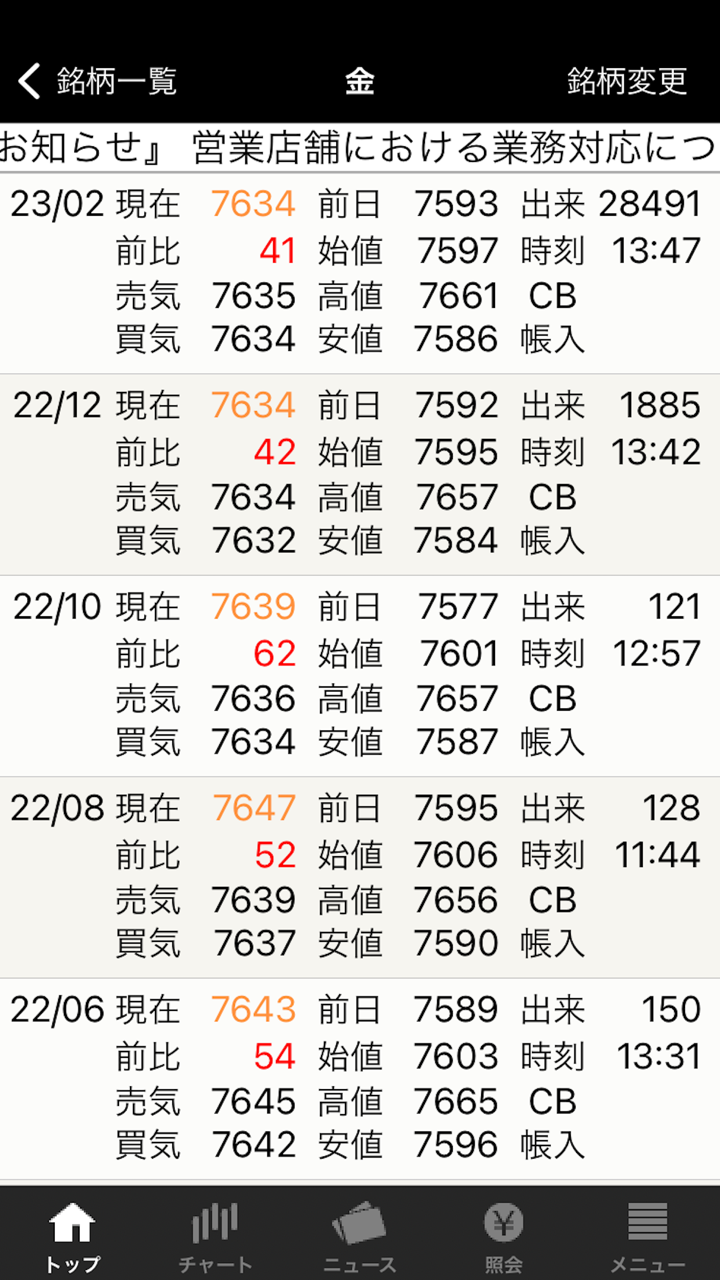View the 22/08 contract month details
This screenshot has height=1280, width=720.
[360, 876]
